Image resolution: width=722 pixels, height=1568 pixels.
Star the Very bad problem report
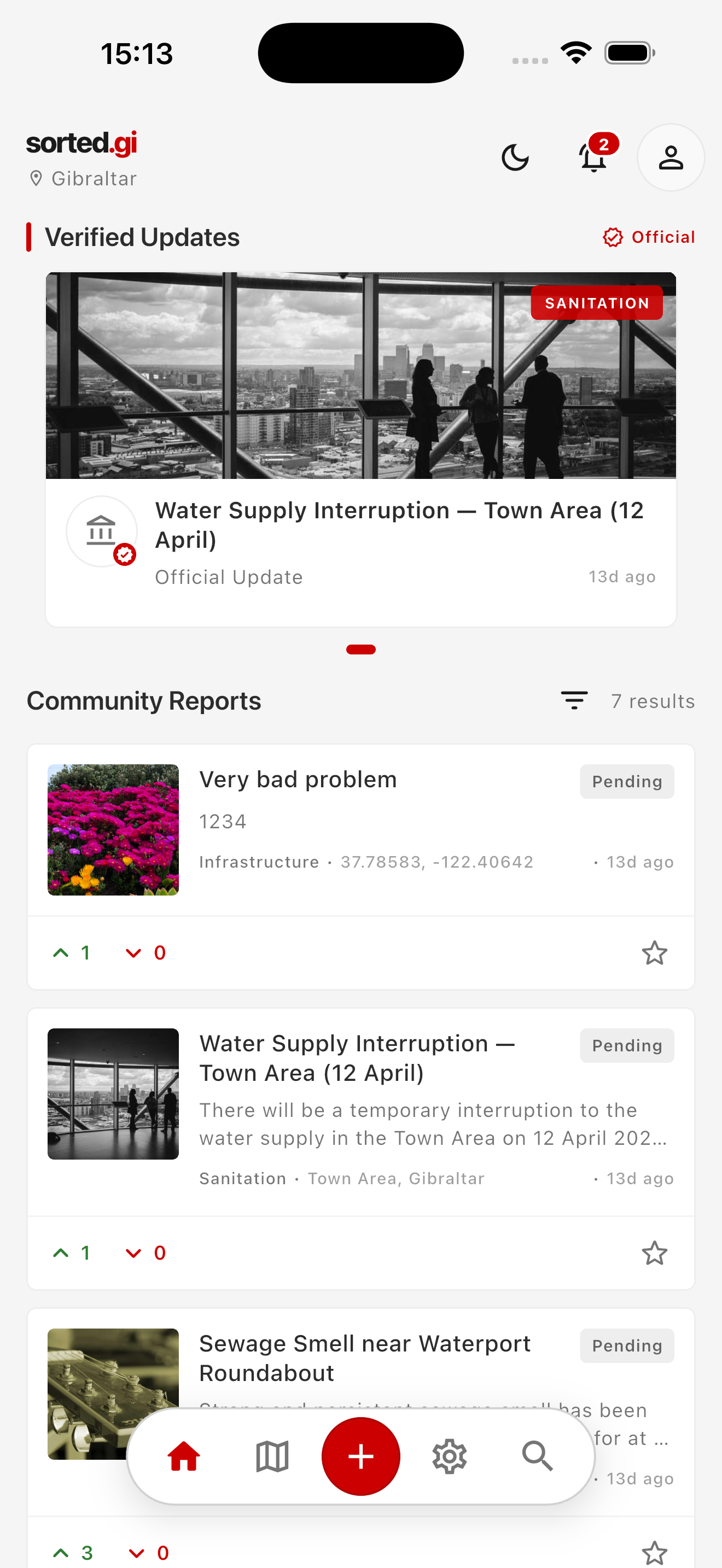[654, 952]
